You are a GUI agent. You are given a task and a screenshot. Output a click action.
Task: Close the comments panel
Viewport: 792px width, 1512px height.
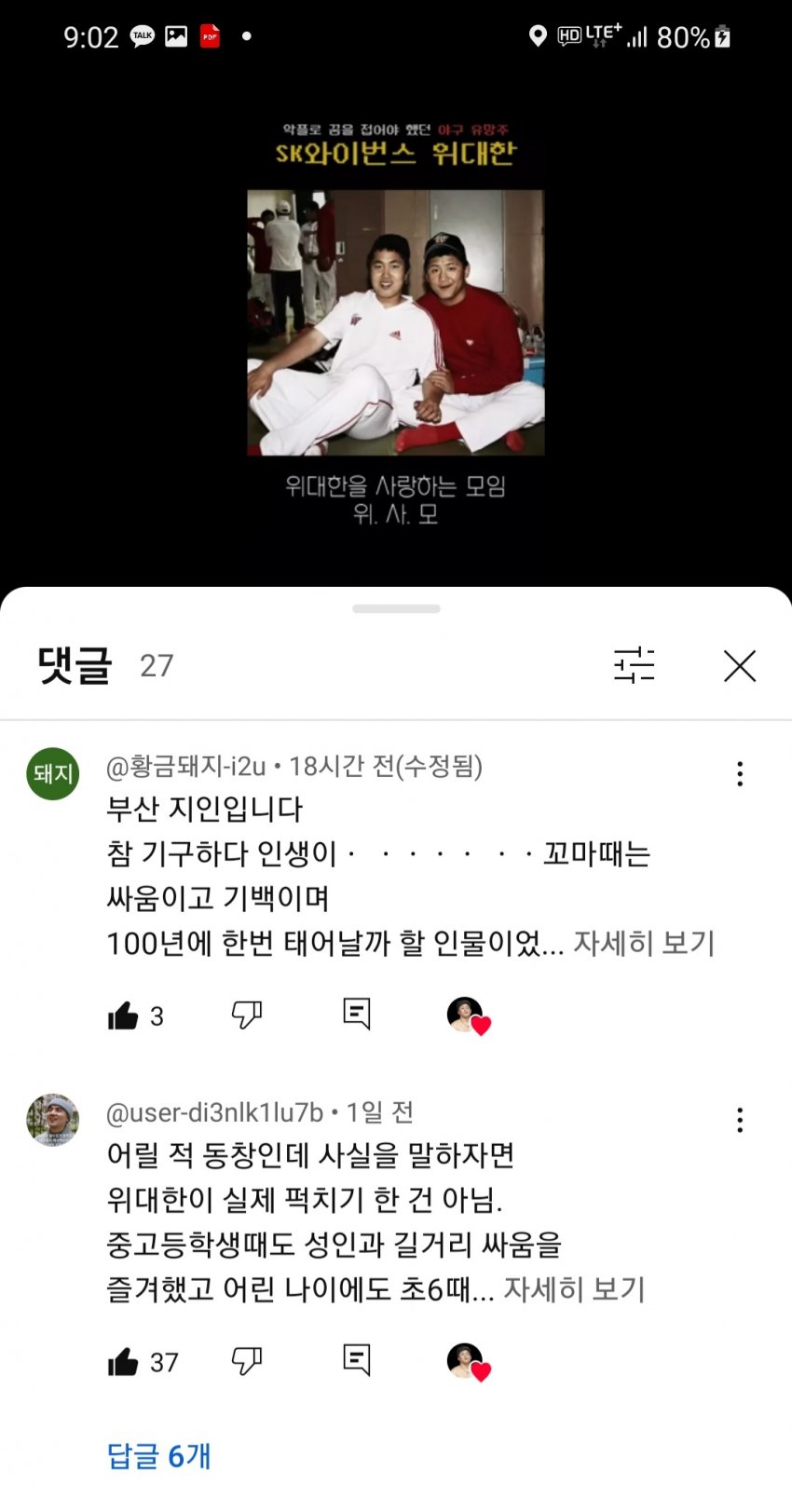click(x=740, y=665)
